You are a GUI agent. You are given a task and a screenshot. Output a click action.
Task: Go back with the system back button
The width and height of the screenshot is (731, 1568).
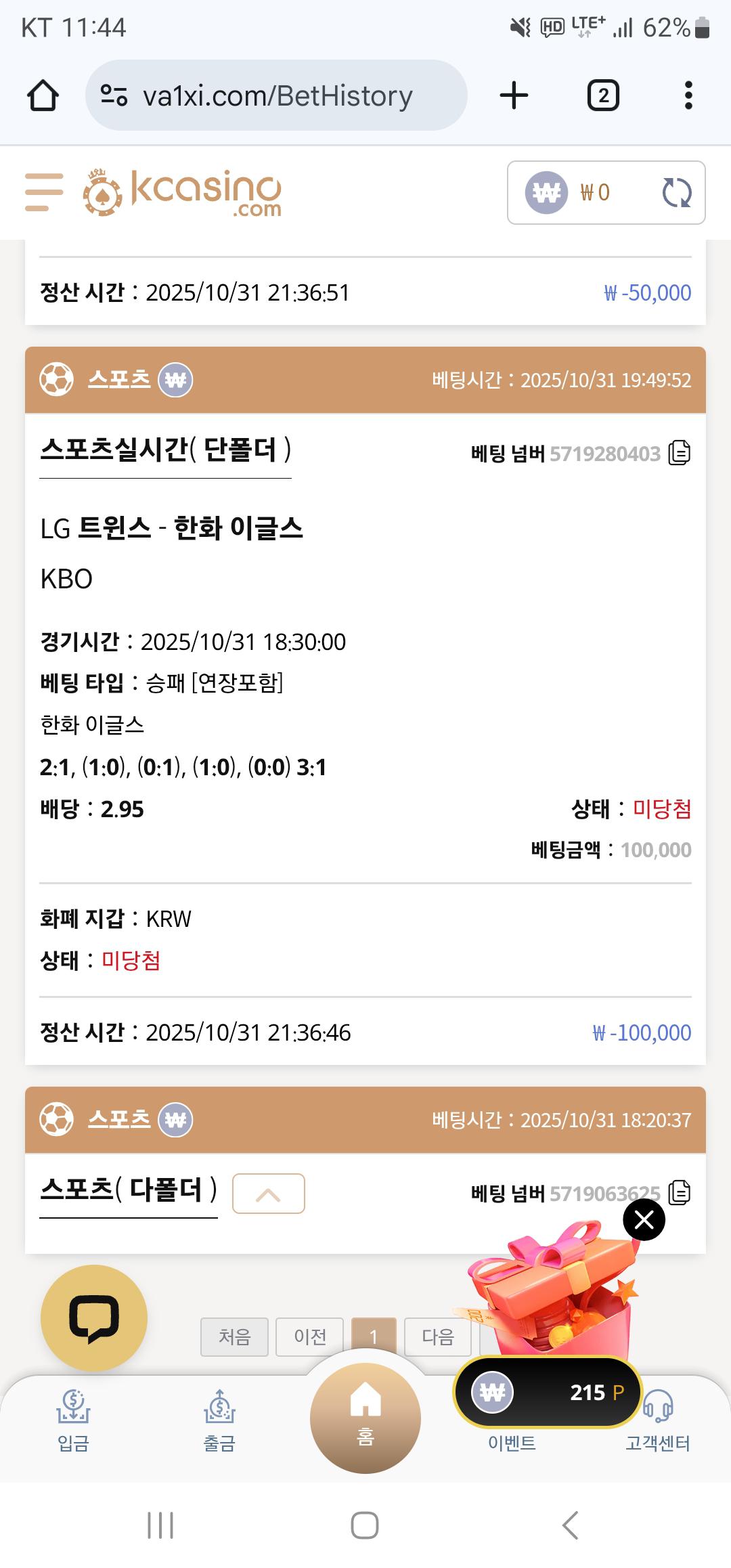click(x=570, y=1525)
